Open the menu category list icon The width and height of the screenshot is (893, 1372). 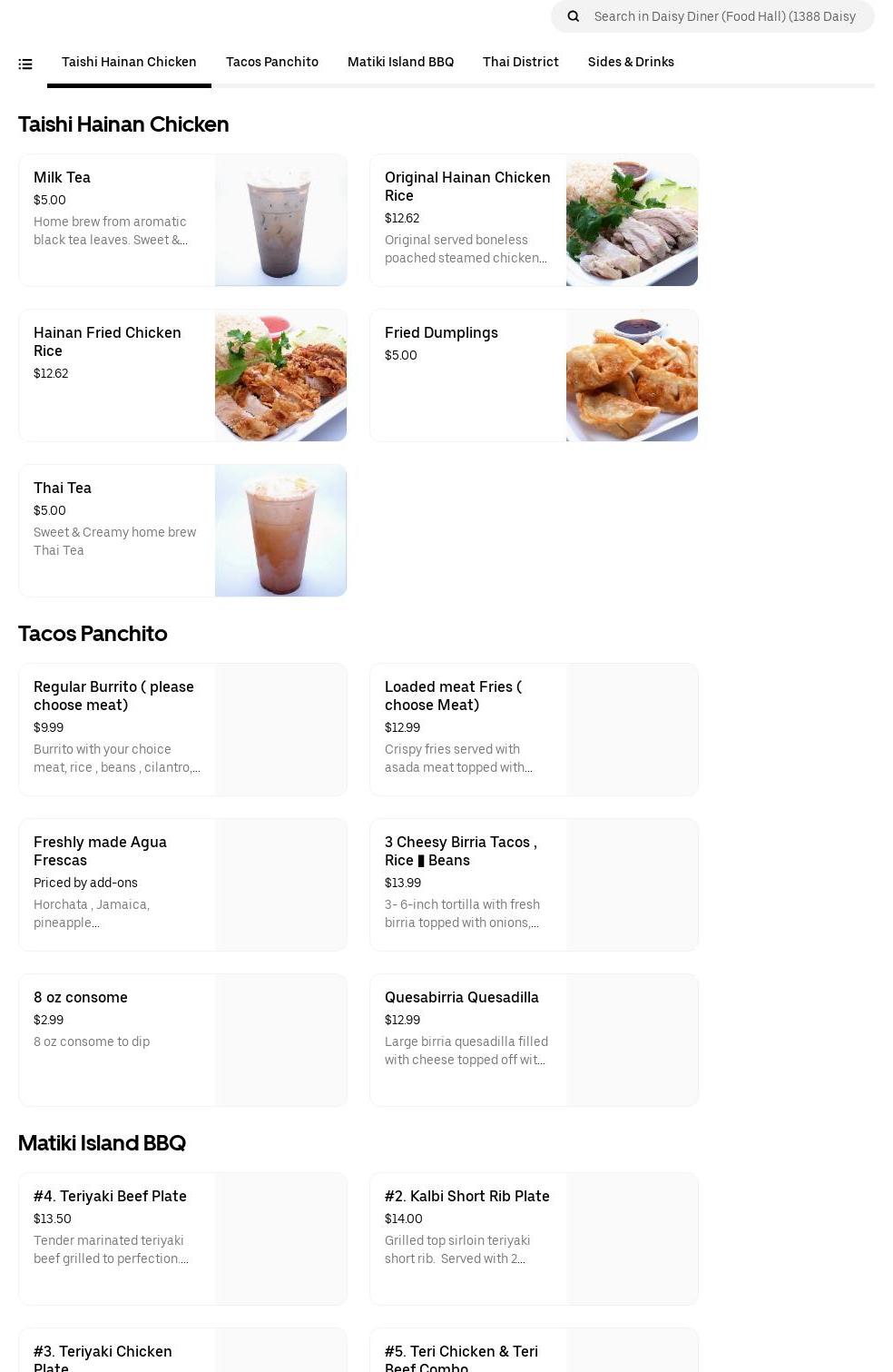(x=25, y=64)
